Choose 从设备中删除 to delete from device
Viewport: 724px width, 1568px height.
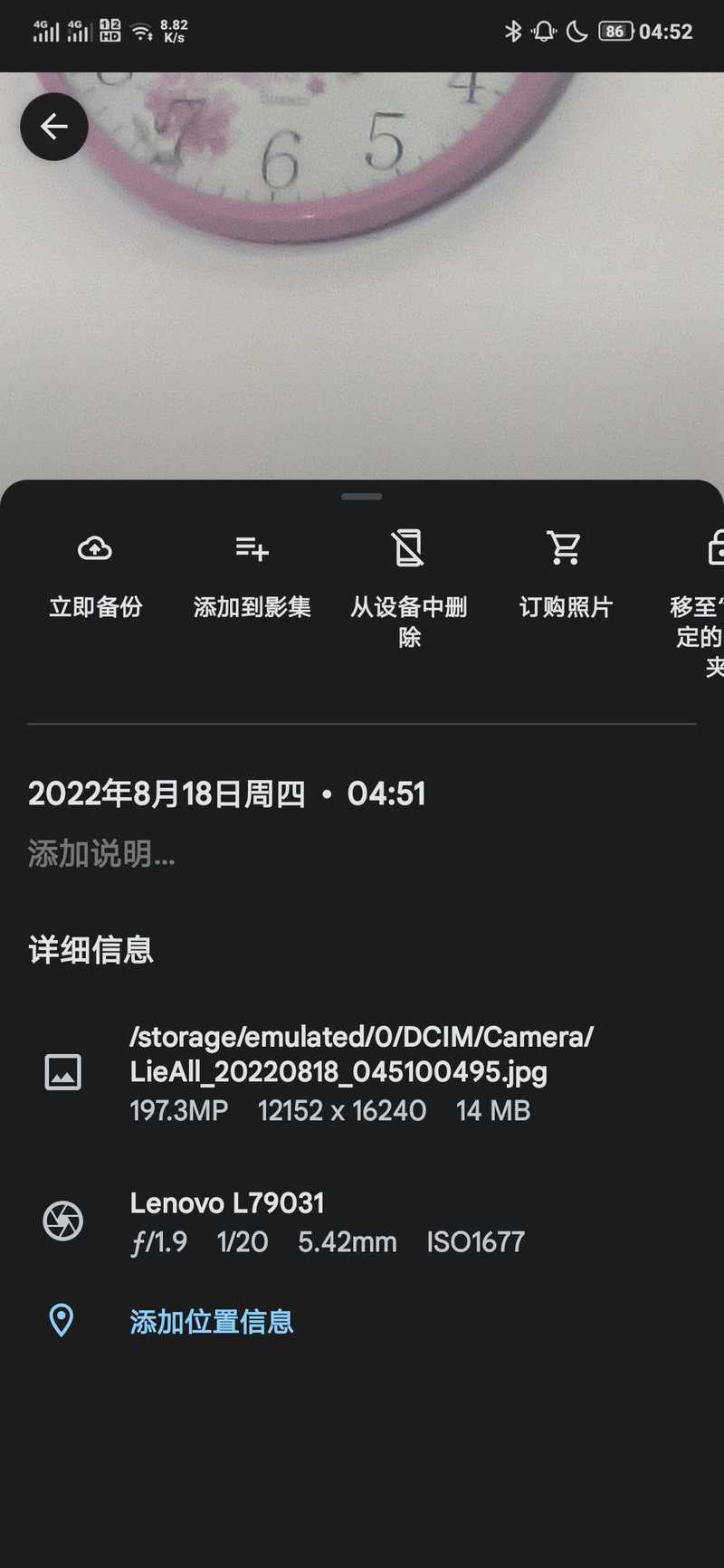coord(409,590)
